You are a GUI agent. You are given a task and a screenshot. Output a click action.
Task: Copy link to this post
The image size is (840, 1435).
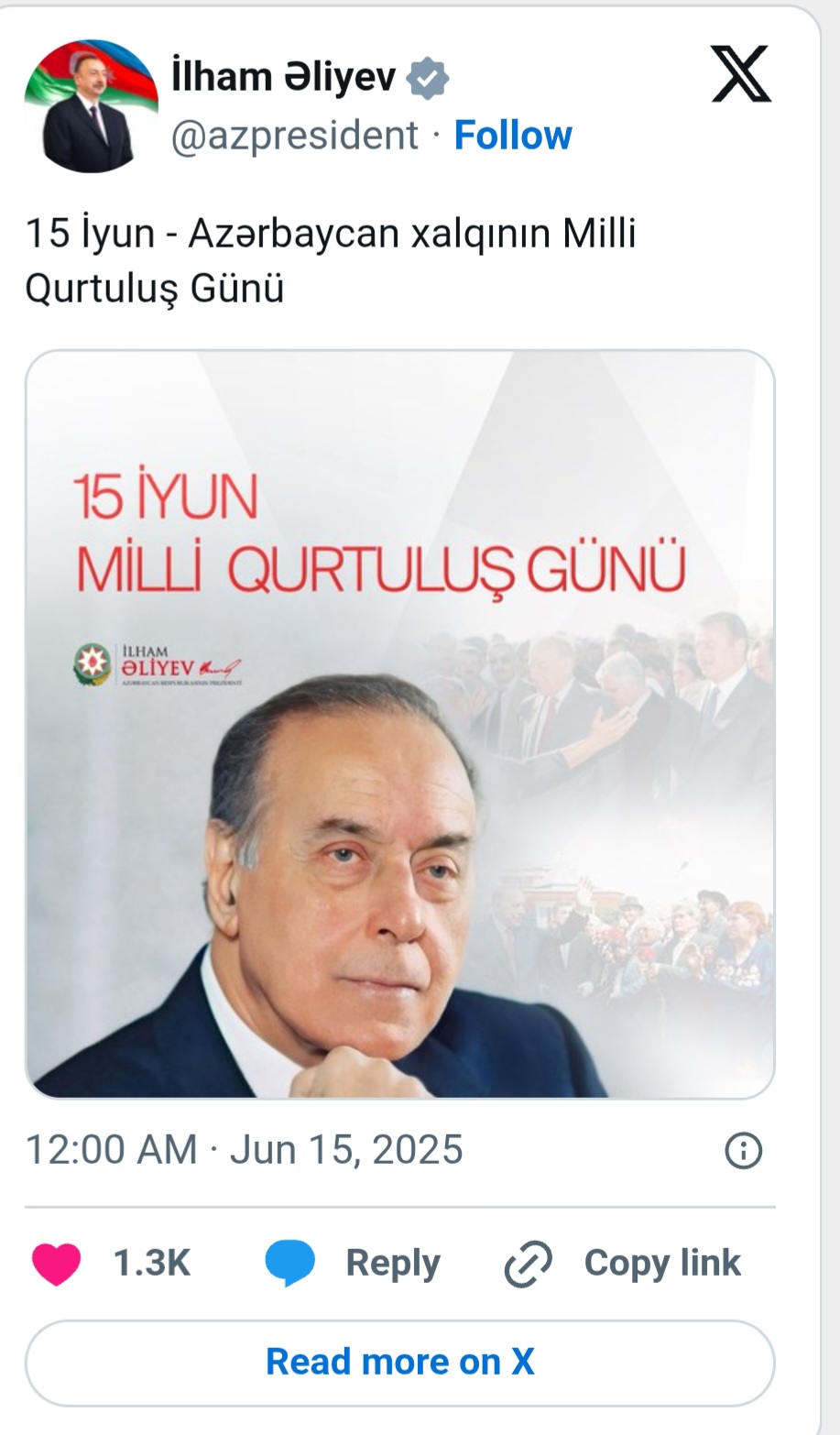[623, 1263]
